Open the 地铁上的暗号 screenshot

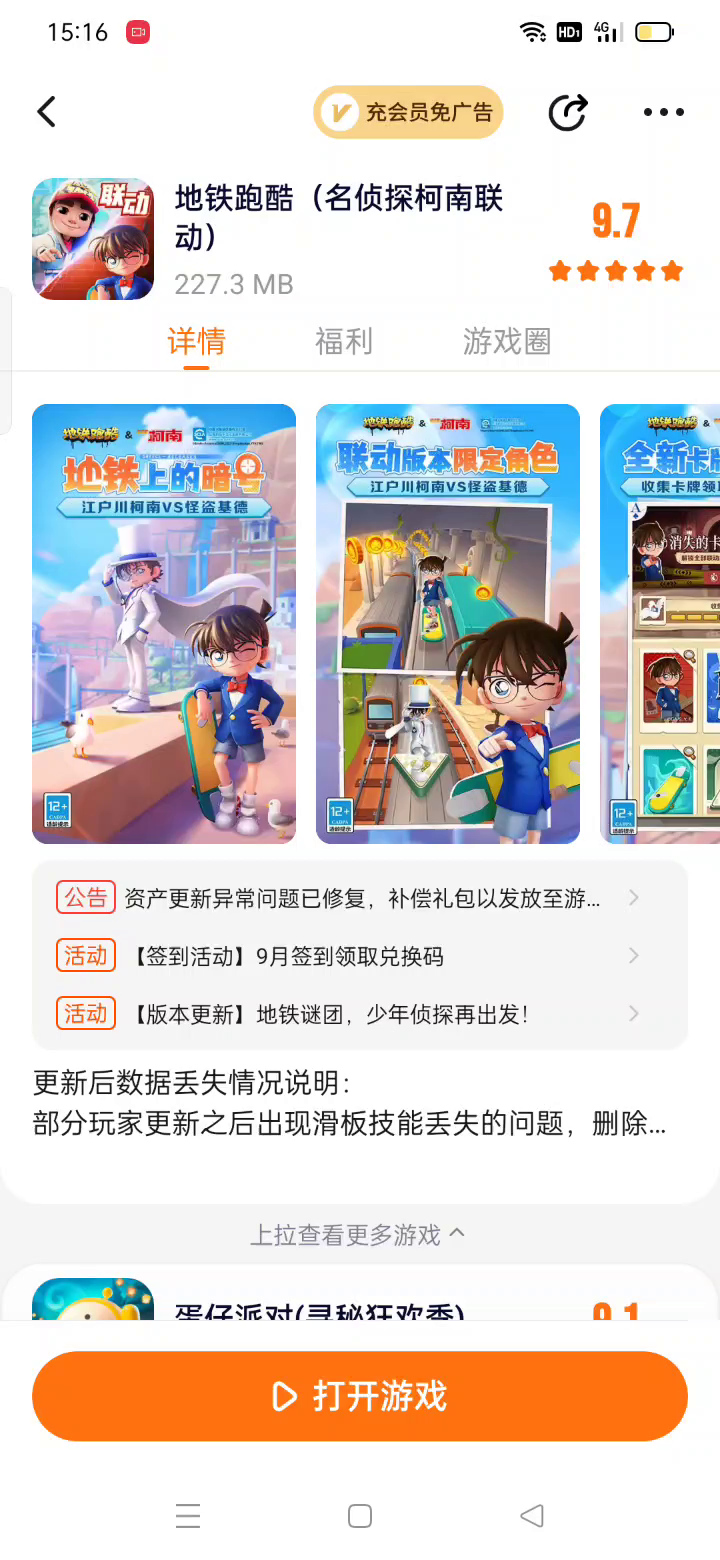click(164, 623)
